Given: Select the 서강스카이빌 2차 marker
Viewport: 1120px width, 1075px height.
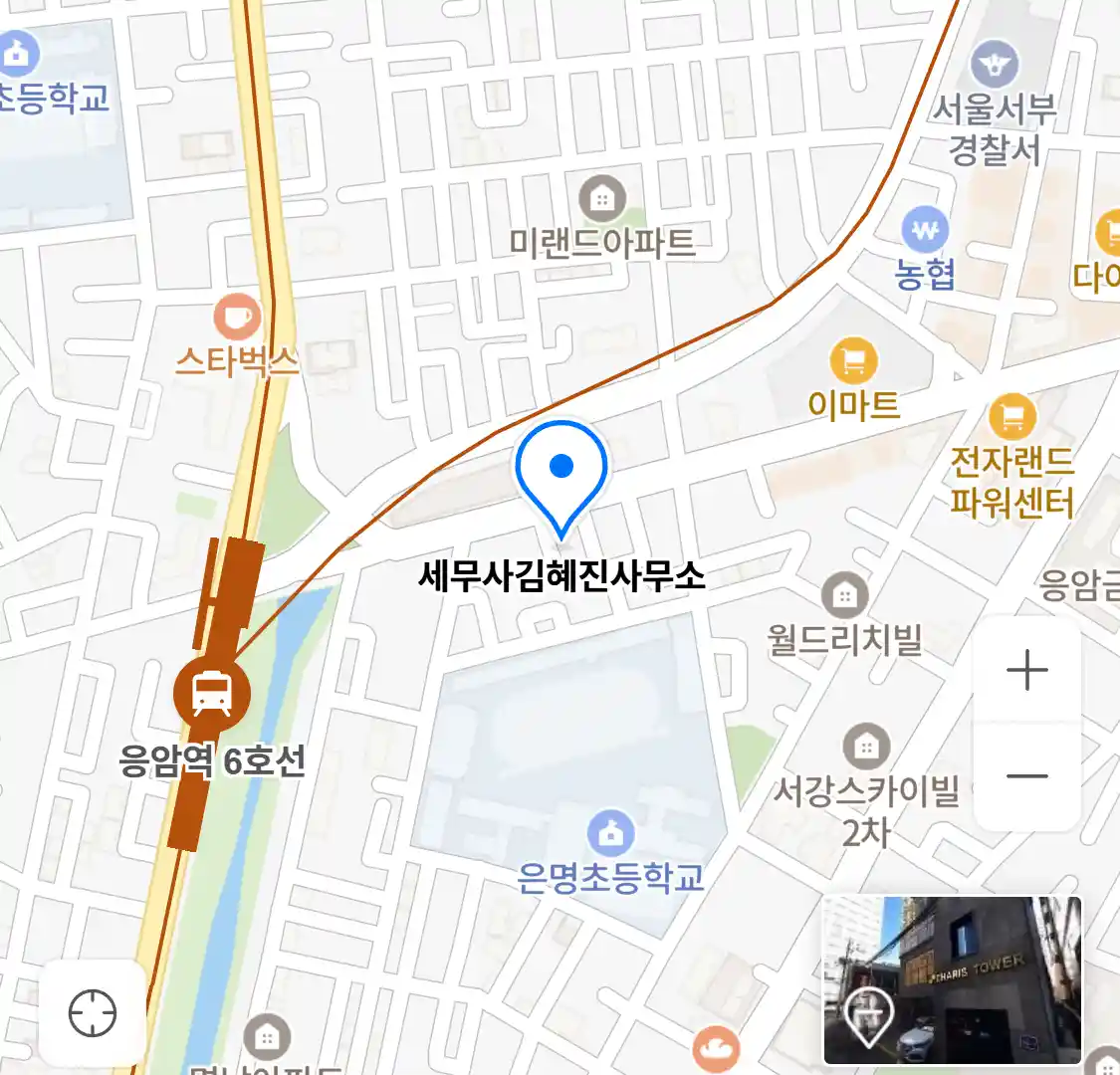Looking at the screenshot, I should 866,746.
